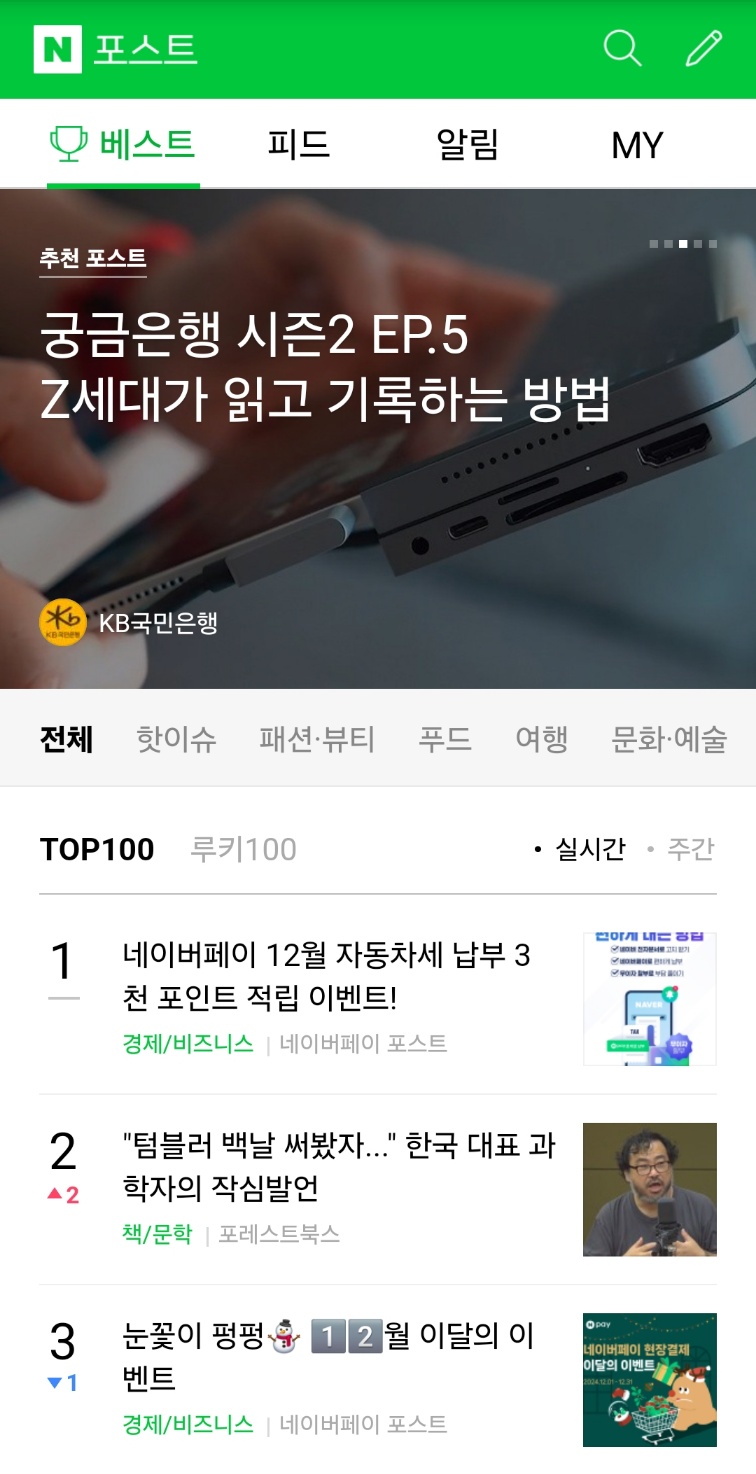The image size is (756, 1474).
Task: Switch to the 피드 tab
Action: coord(298,145)
